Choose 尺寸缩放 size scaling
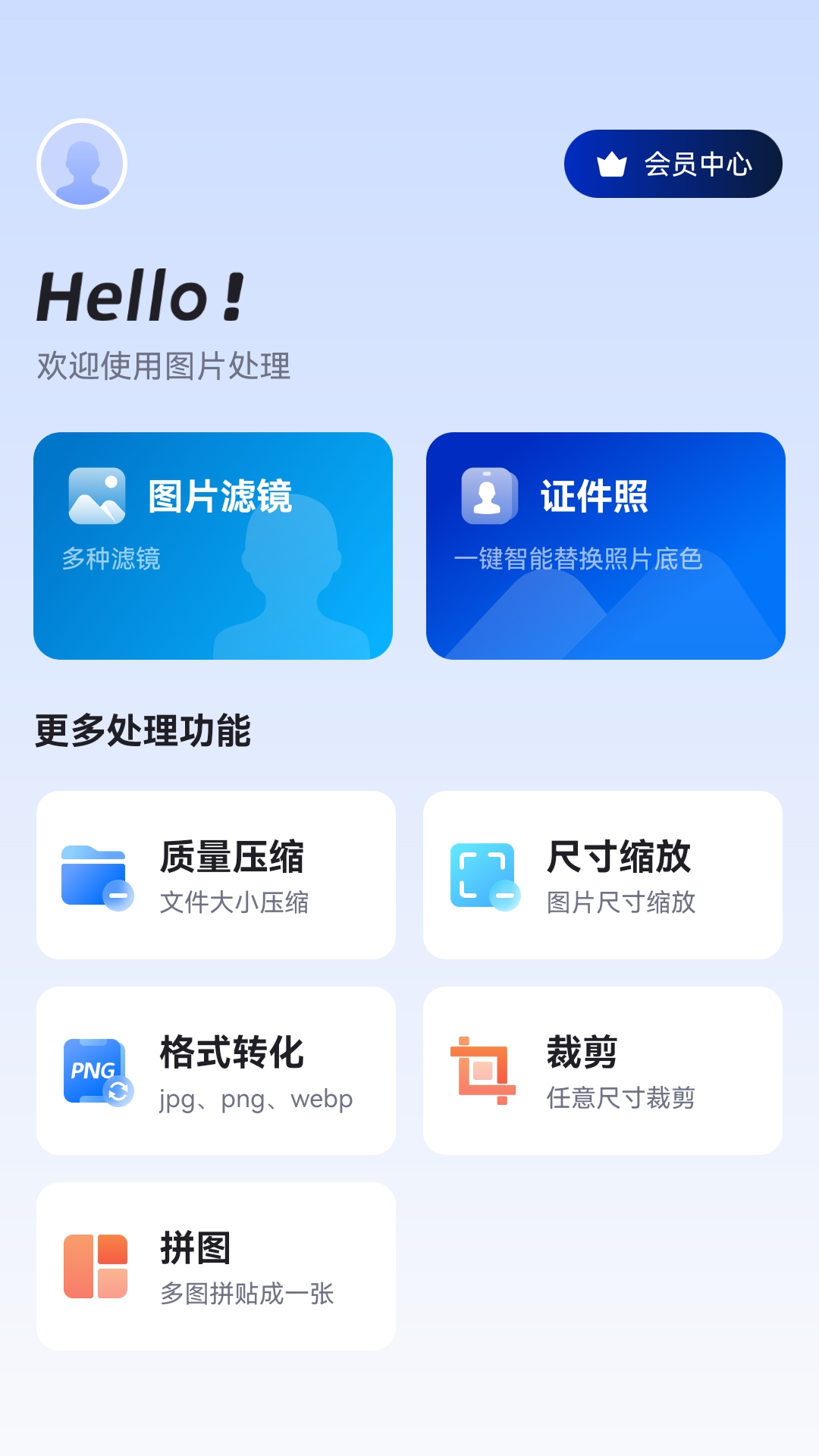This screenshot has height=1456, width=819. (x=603, y=875)
